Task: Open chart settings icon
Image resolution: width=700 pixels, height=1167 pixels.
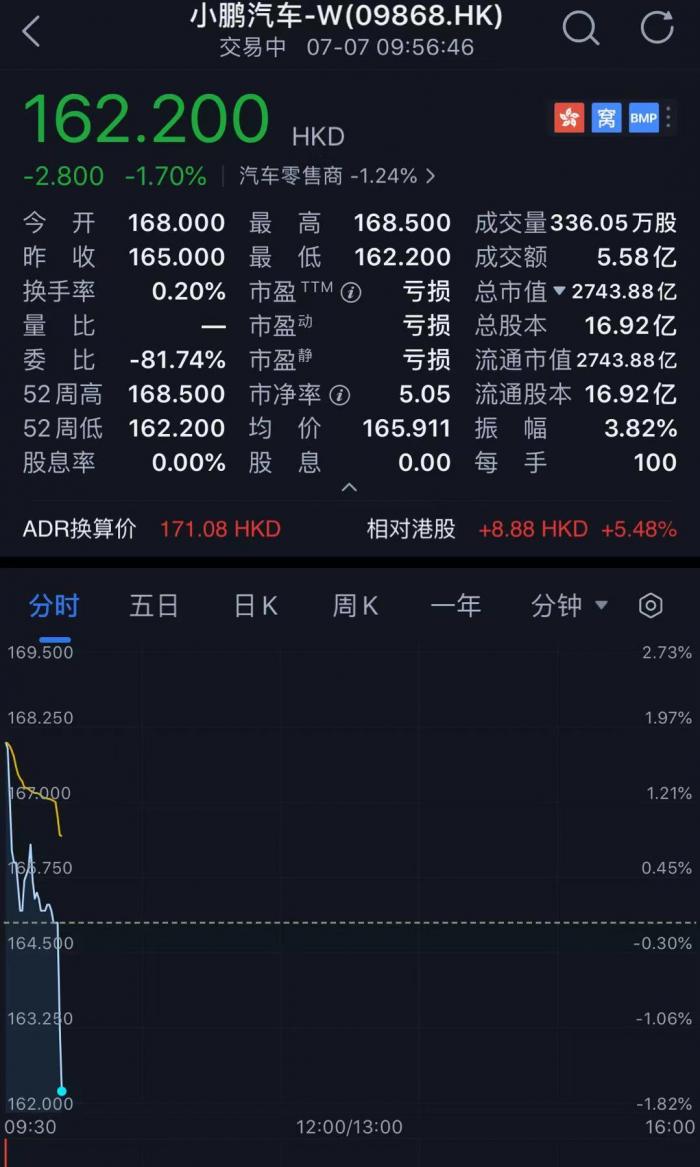Action: point(651,606)
